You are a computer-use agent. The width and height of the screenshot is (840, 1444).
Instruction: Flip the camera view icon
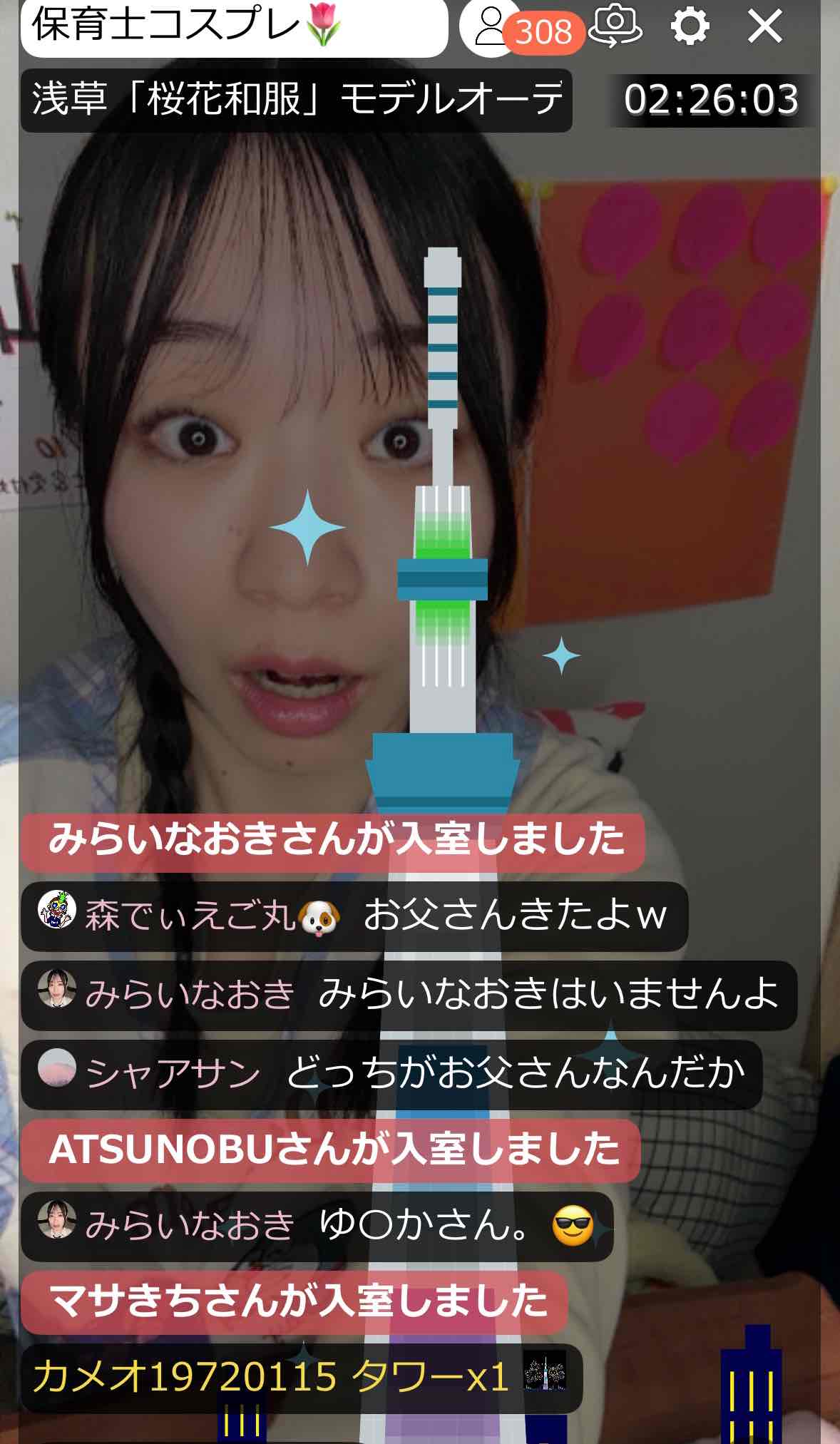[x=615, y=27]
